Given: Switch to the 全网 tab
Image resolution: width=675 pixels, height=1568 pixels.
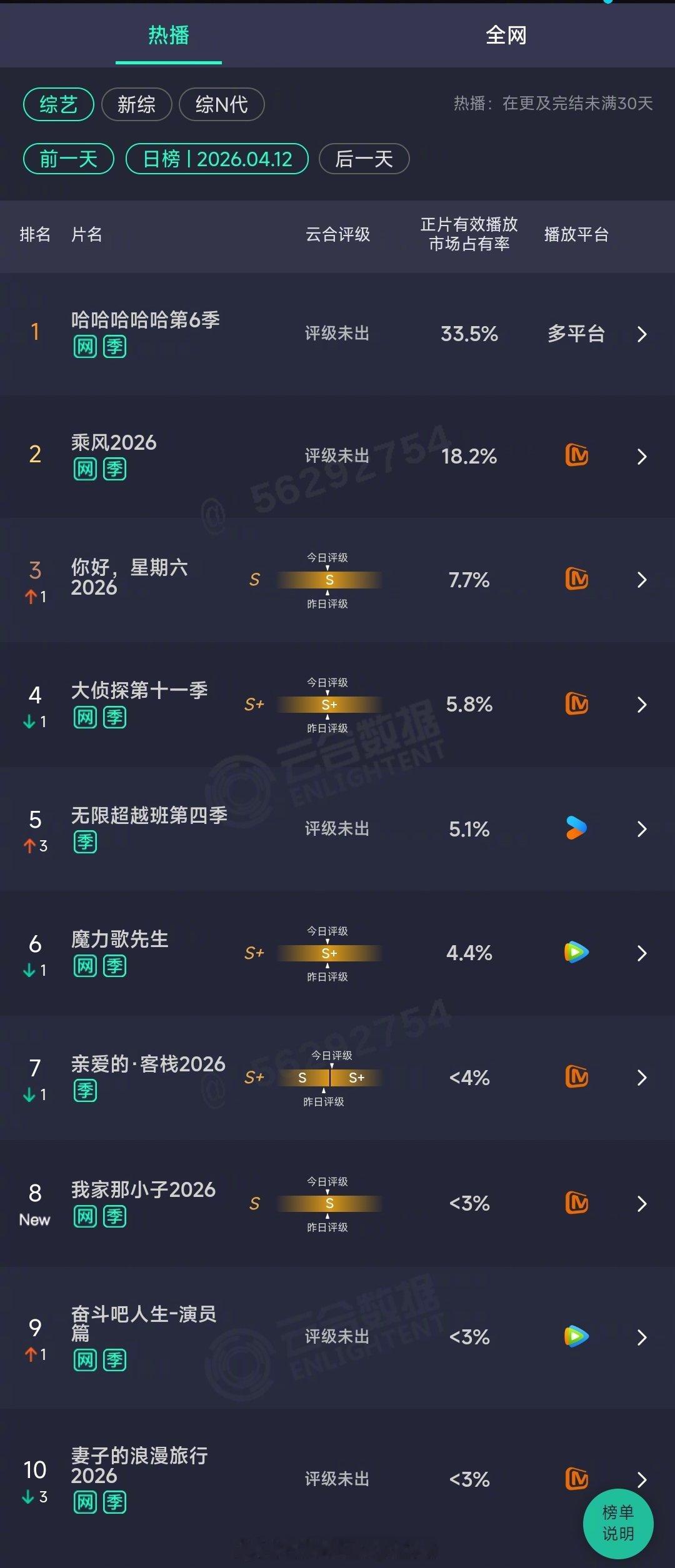Looking at the screenshot, I should click(x=505, y=36).
